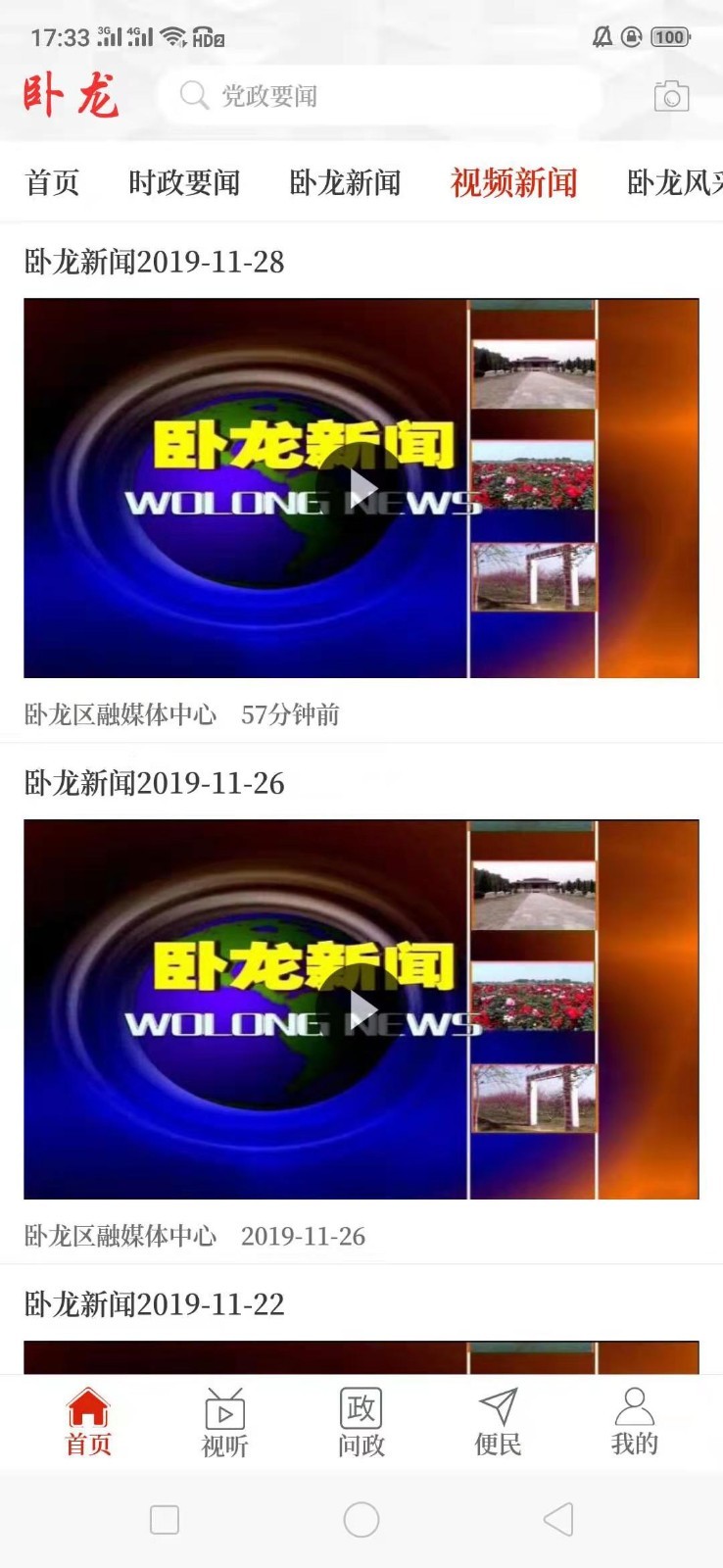Tap the system back button
Viewport: 723px width, 1568px height.
(558, 1520)
